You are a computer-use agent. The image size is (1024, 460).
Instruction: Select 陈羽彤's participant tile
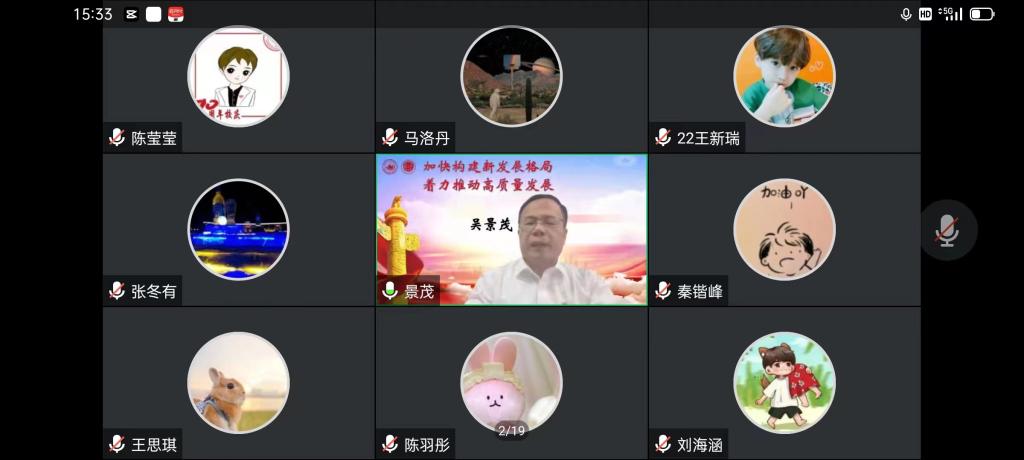pyautogui.click(x=511, y=383)
